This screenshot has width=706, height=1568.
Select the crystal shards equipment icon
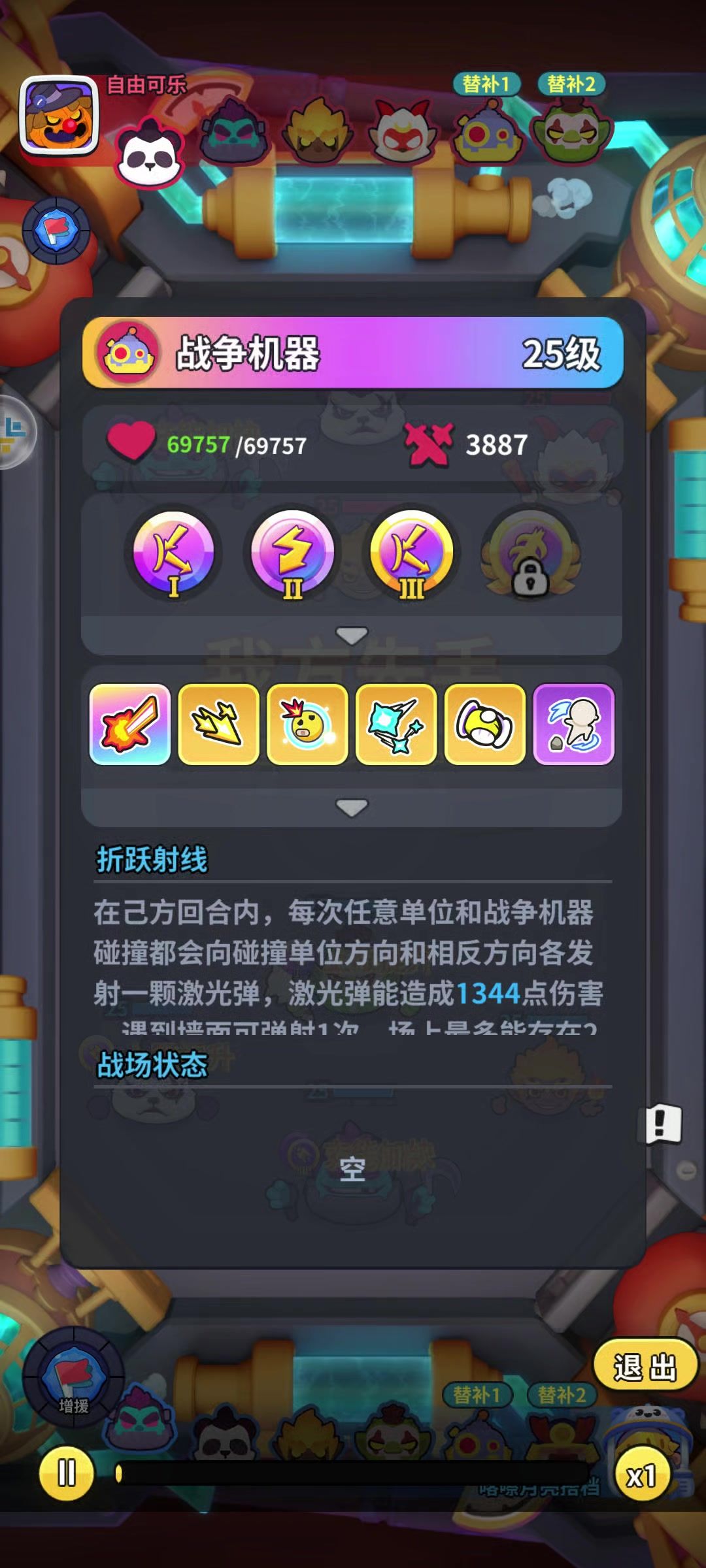tap(396, 725)
